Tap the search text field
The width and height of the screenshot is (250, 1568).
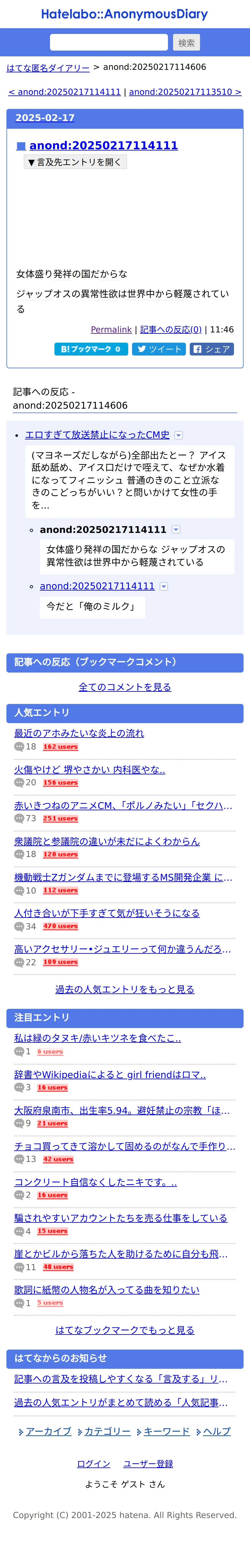[x=109, y=42]
